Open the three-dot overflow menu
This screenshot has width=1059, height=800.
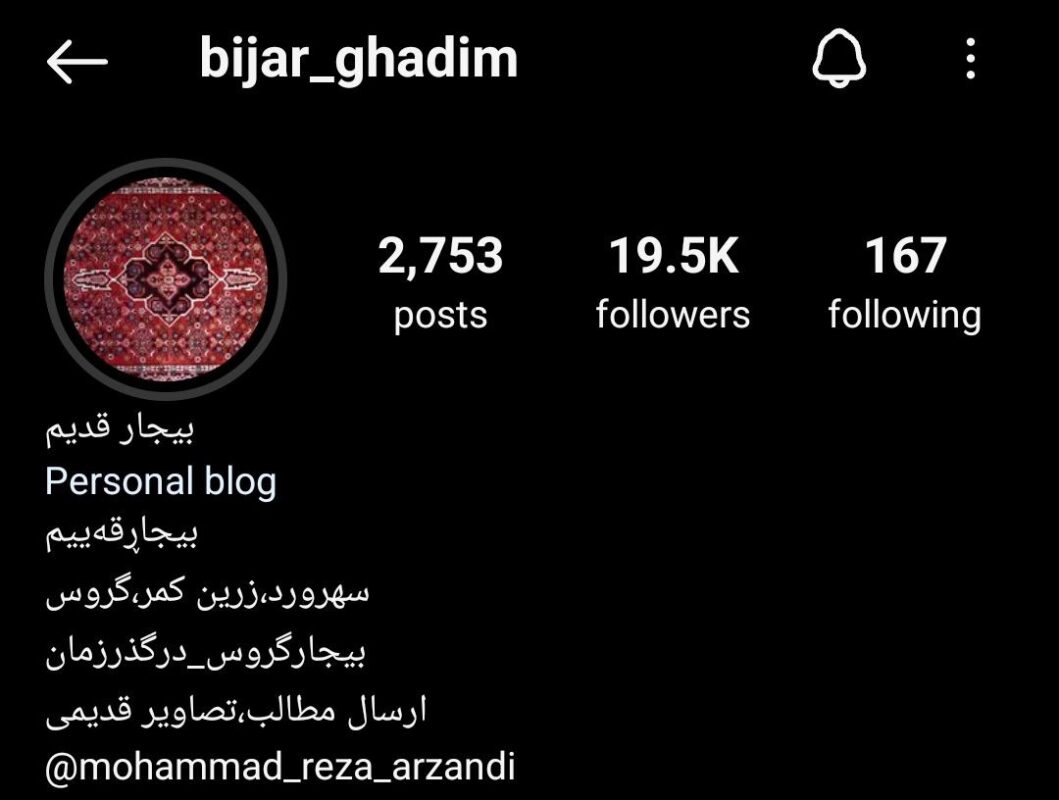(x=970, y=60)
